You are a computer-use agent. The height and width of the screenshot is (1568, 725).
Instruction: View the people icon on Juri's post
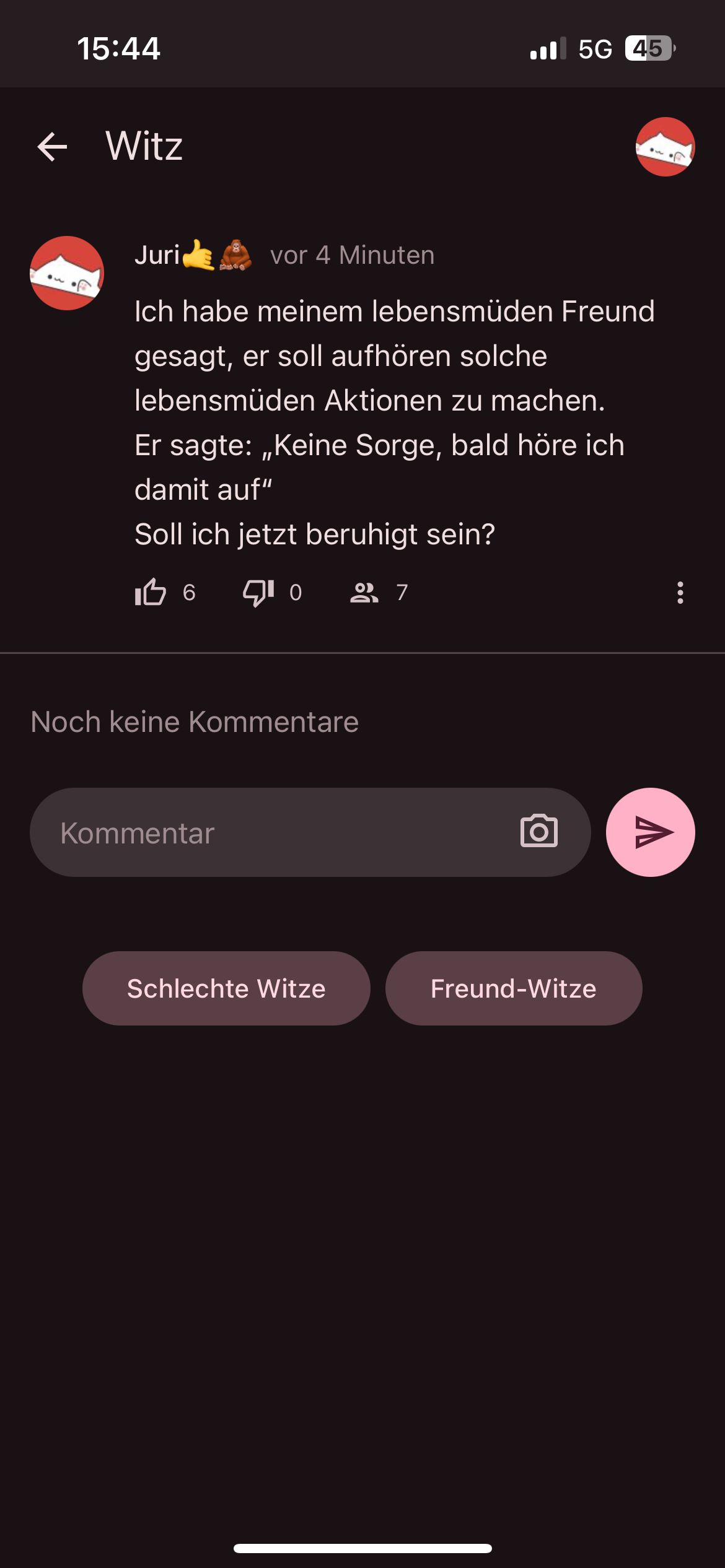[364, 593]
